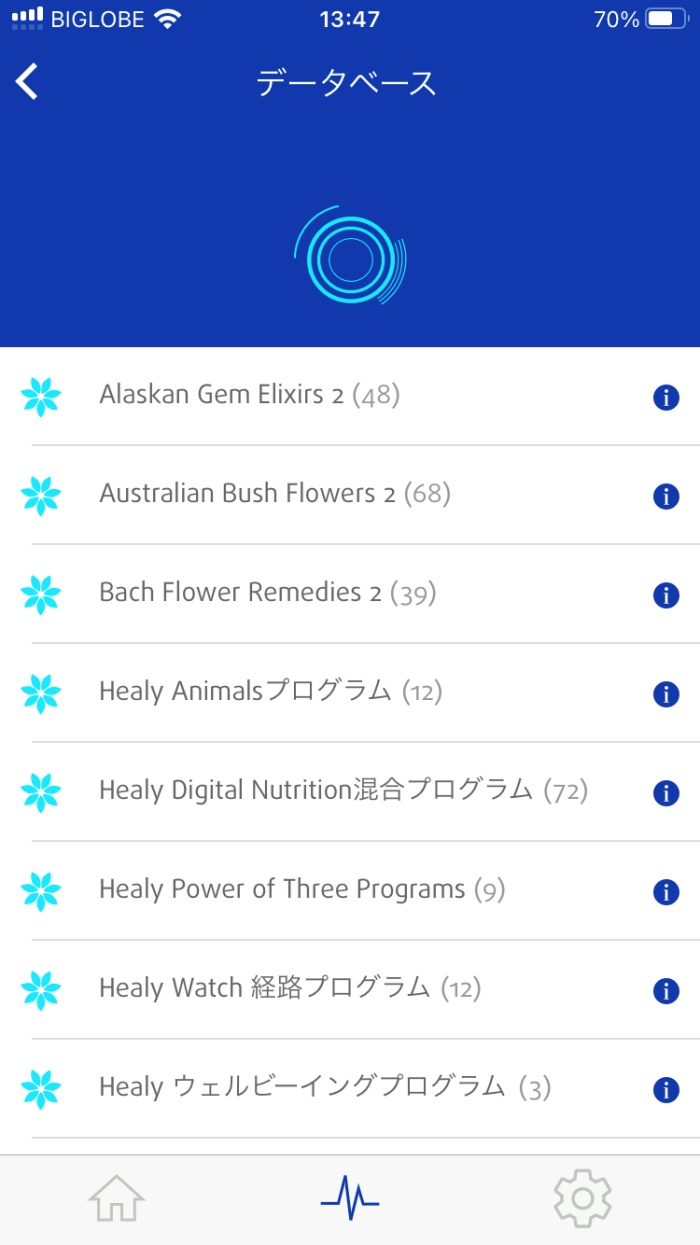
Task: Open Alaskan Gem Elixirs 2 database
Action: click(x=249, y=396)
